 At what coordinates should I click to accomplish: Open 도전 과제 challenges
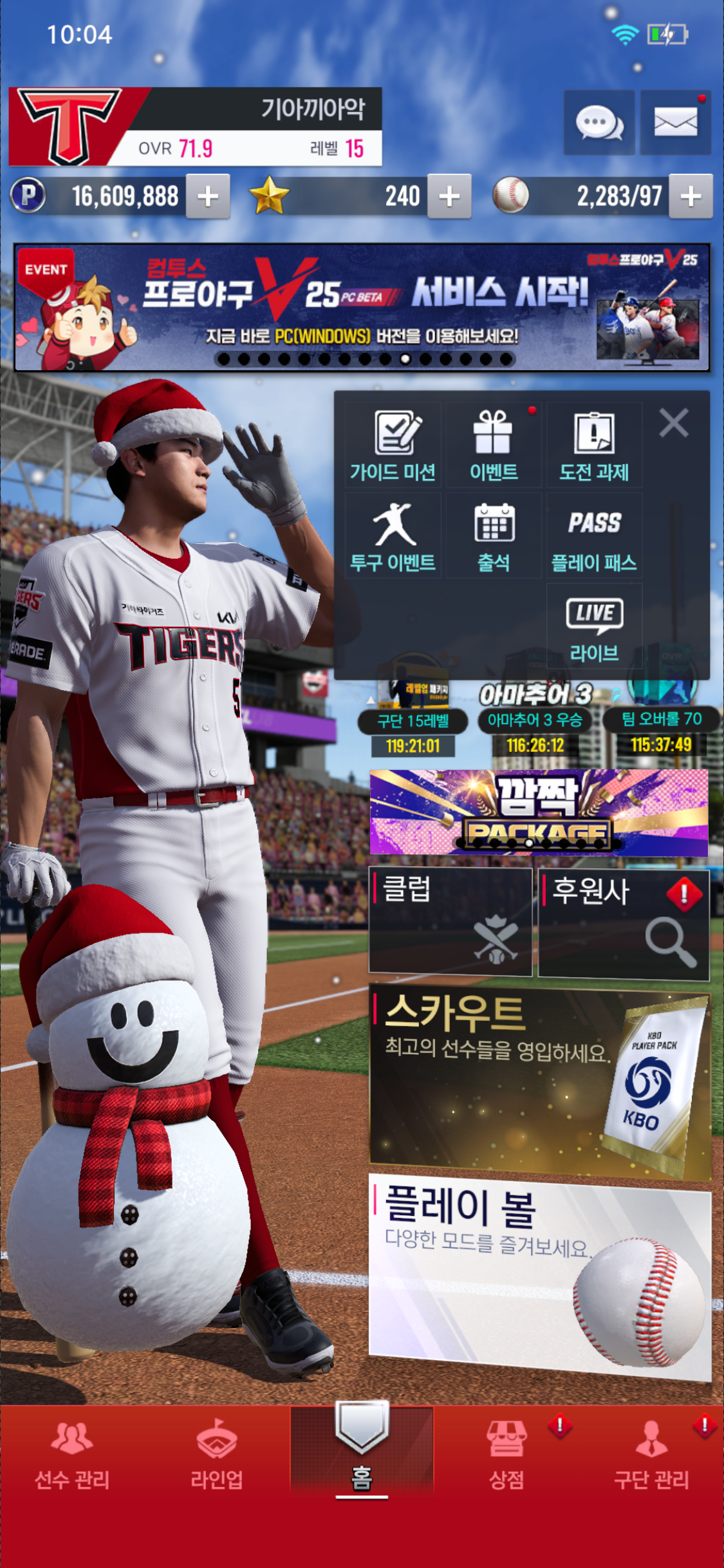click(x=593, y=447)
